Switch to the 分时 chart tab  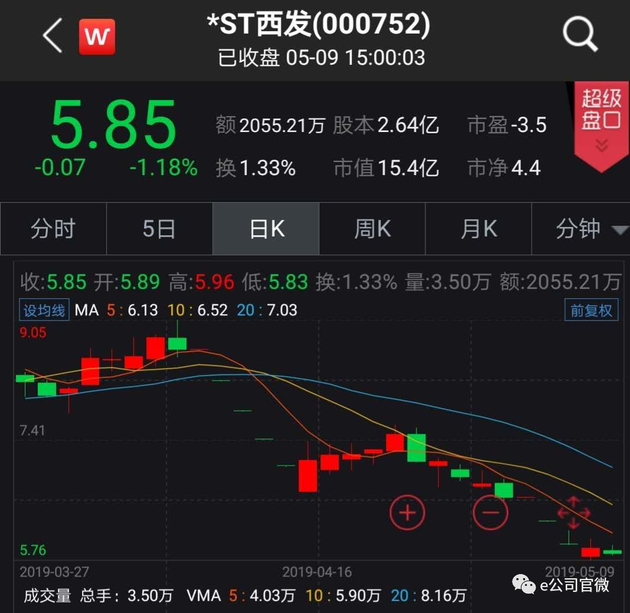pos(53,230)
